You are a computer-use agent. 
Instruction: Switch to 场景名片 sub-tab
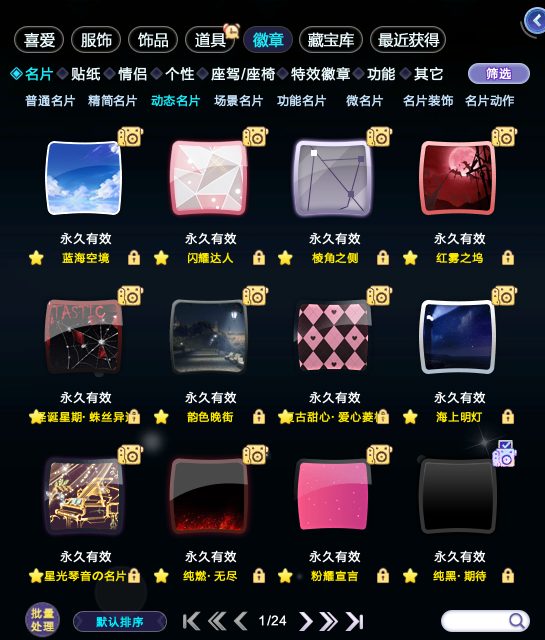coord(238,100)
